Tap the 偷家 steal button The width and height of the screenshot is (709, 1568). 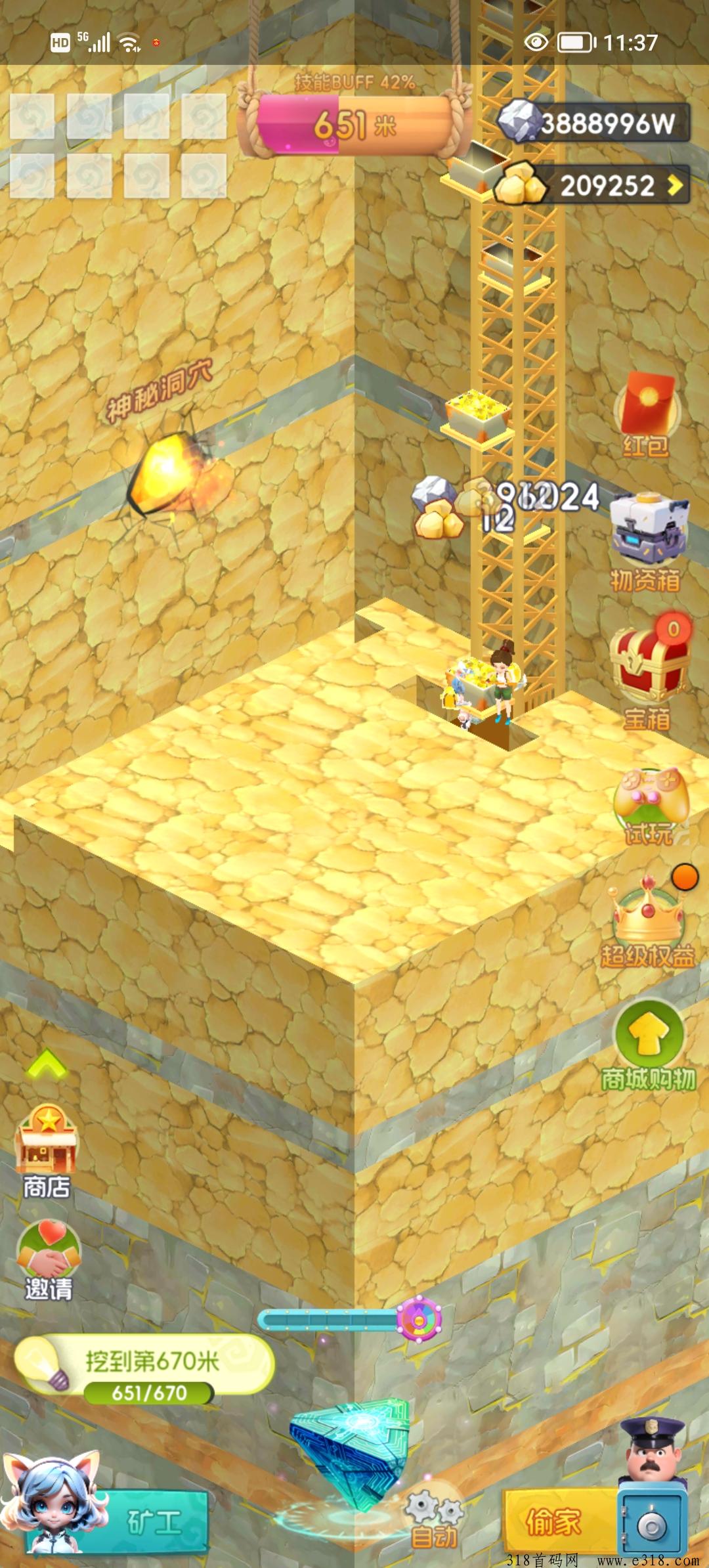point(555,1521)
